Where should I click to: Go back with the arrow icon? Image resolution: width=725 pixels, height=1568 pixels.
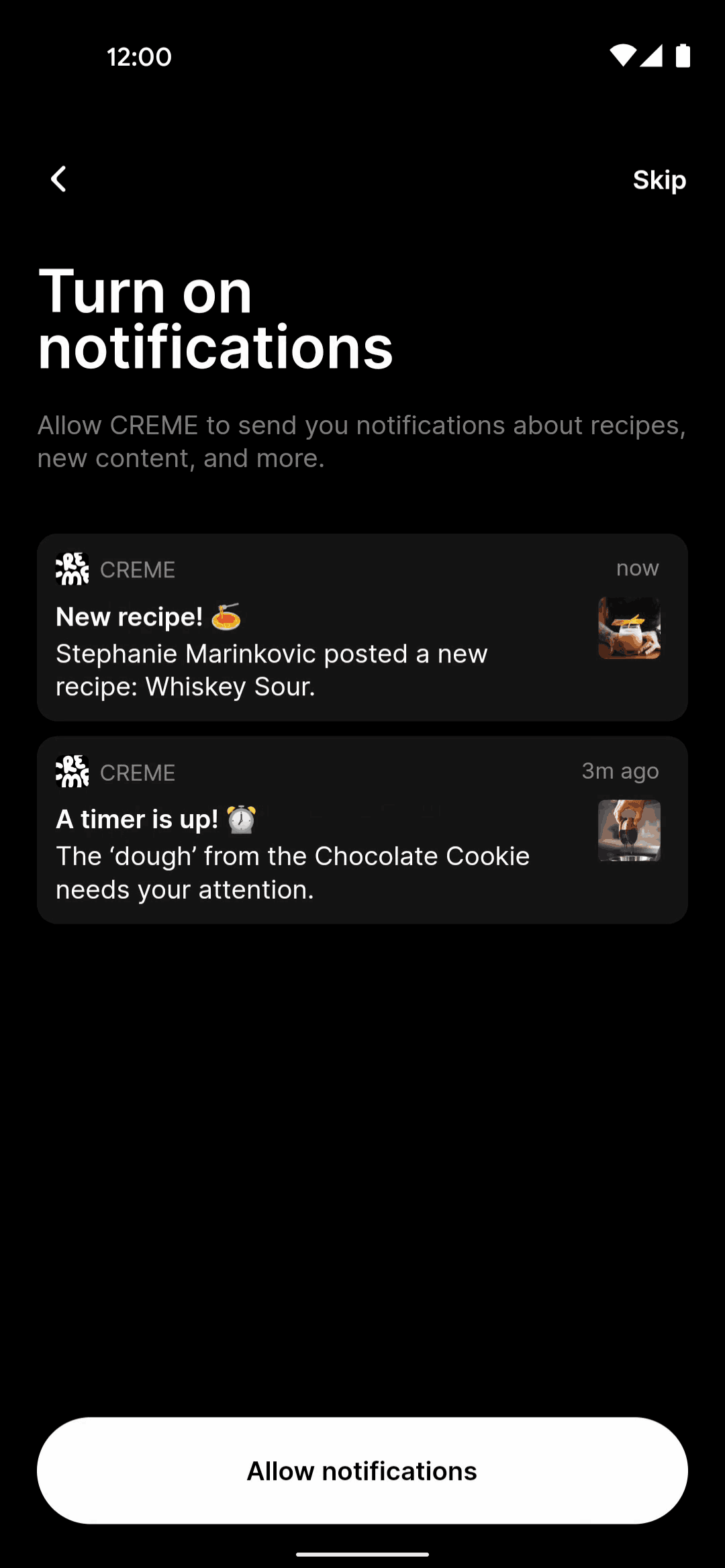point(59,179)
